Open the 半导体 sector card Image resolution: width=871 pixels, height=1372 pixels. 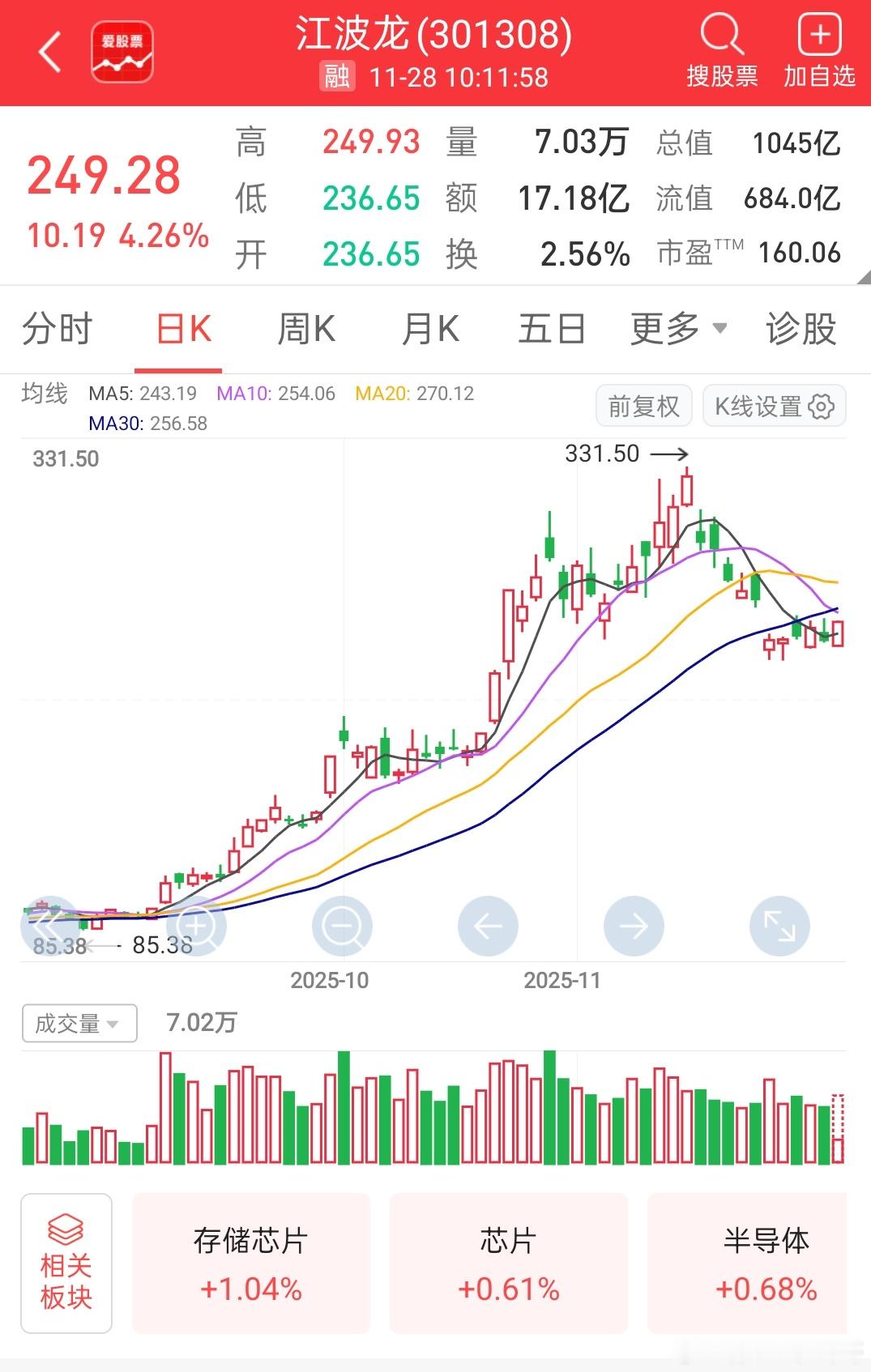click(747, 1263)
